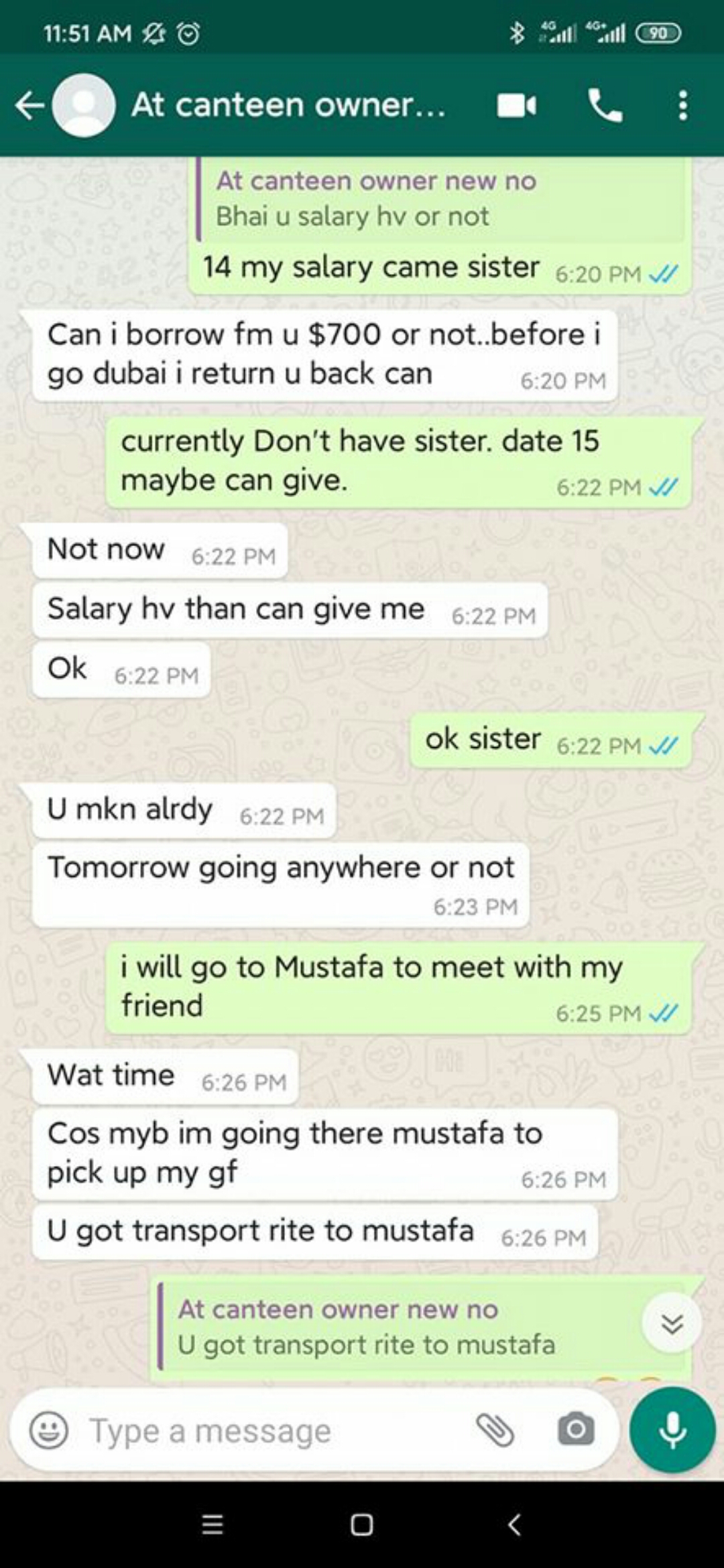Go to the home screen
The height and width of the screenshot is (1568, 724).
click(362, 1524)
